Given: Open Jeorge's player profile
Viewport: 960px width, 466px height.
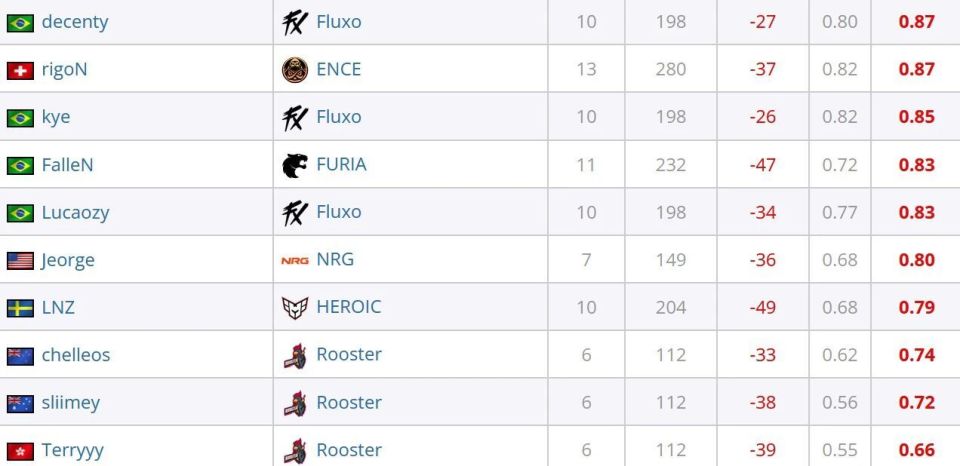Looking at the screenshot, I should [x=68, y=260].
